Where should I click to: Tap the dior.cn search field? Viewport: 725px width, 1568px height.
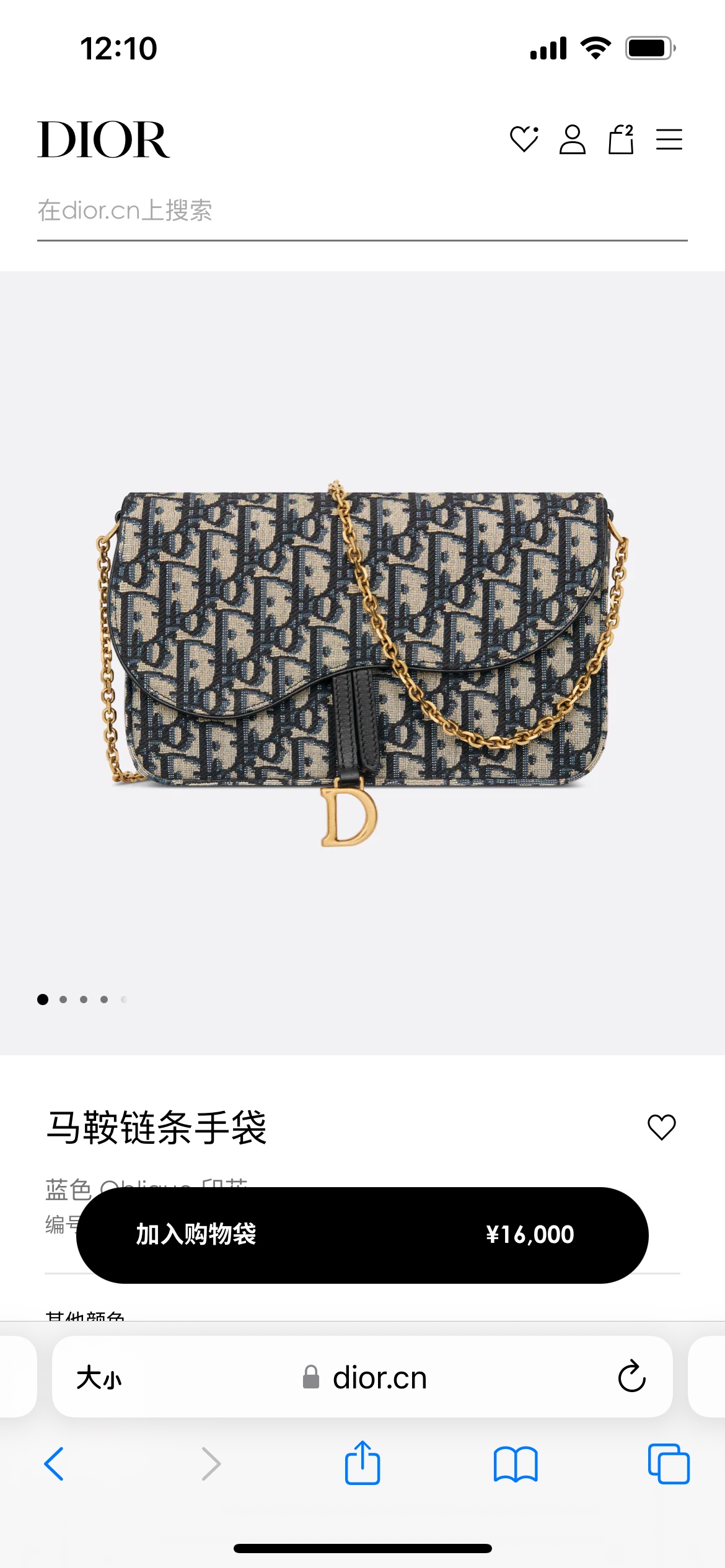(362, 211)
